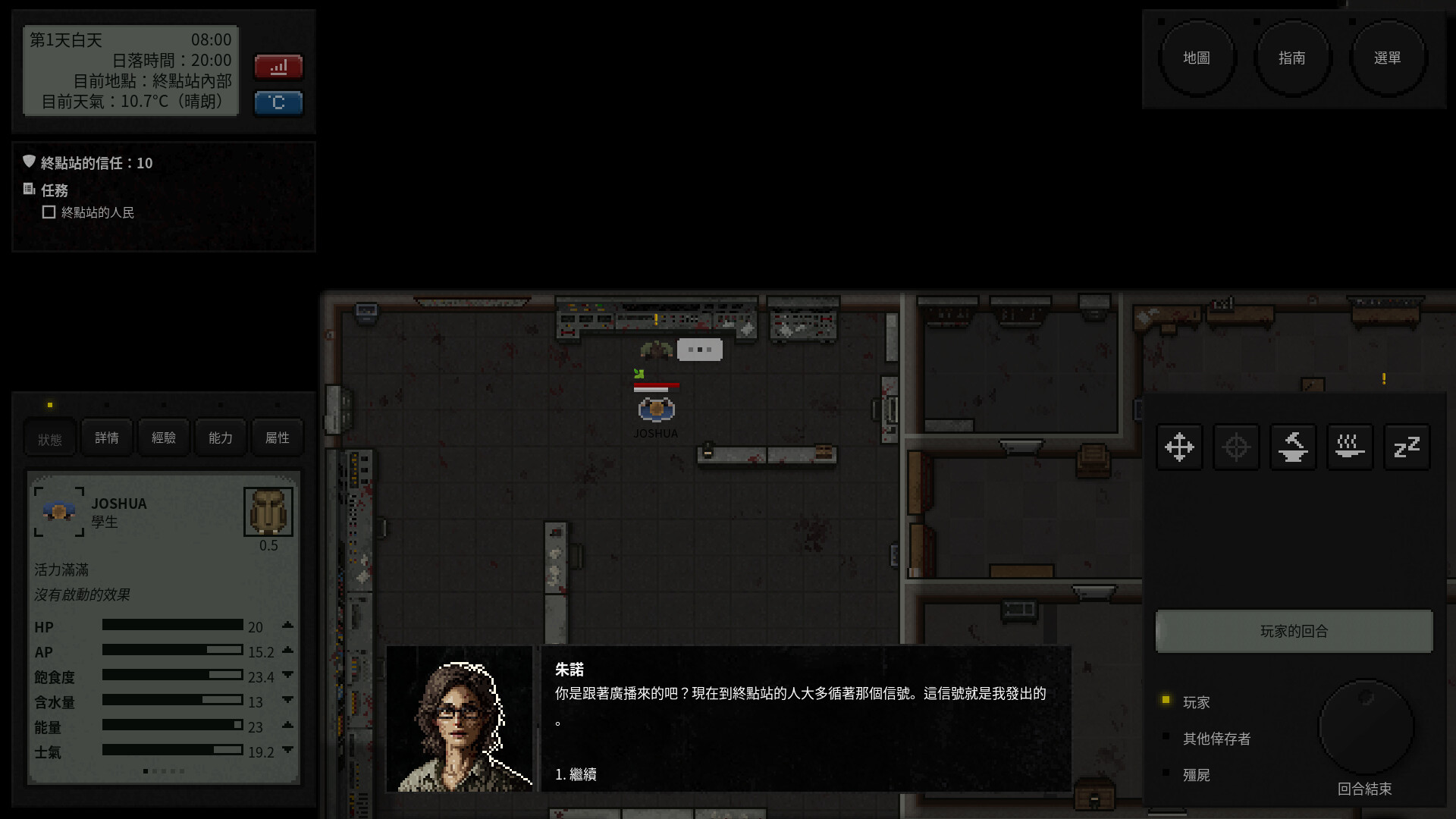Viewport: 1456px width, 819px height.
Task: Switch to the 詳情 tab
Action: click(107, 438)
